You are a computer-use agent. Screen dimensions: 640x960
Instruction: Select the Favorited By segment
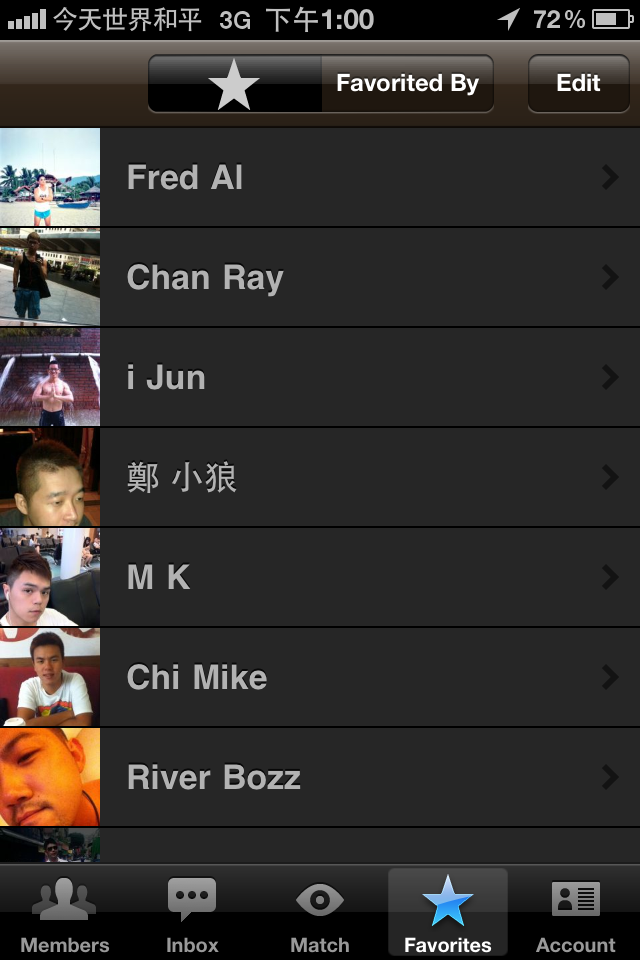point(407,84)
